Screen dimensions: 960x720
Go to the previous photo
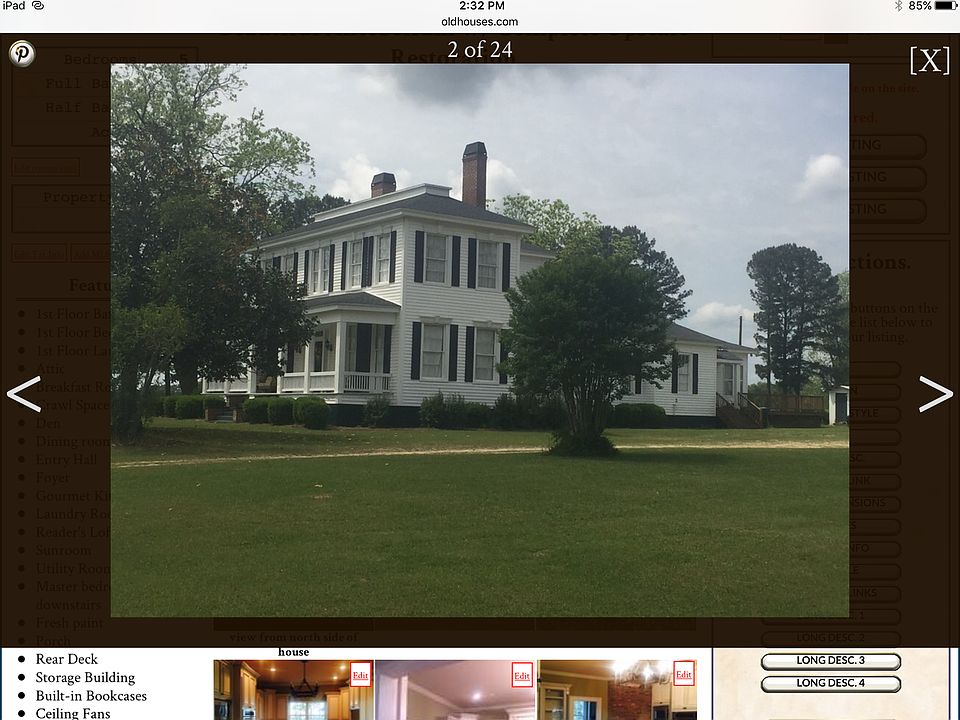[x=23, y=394]
